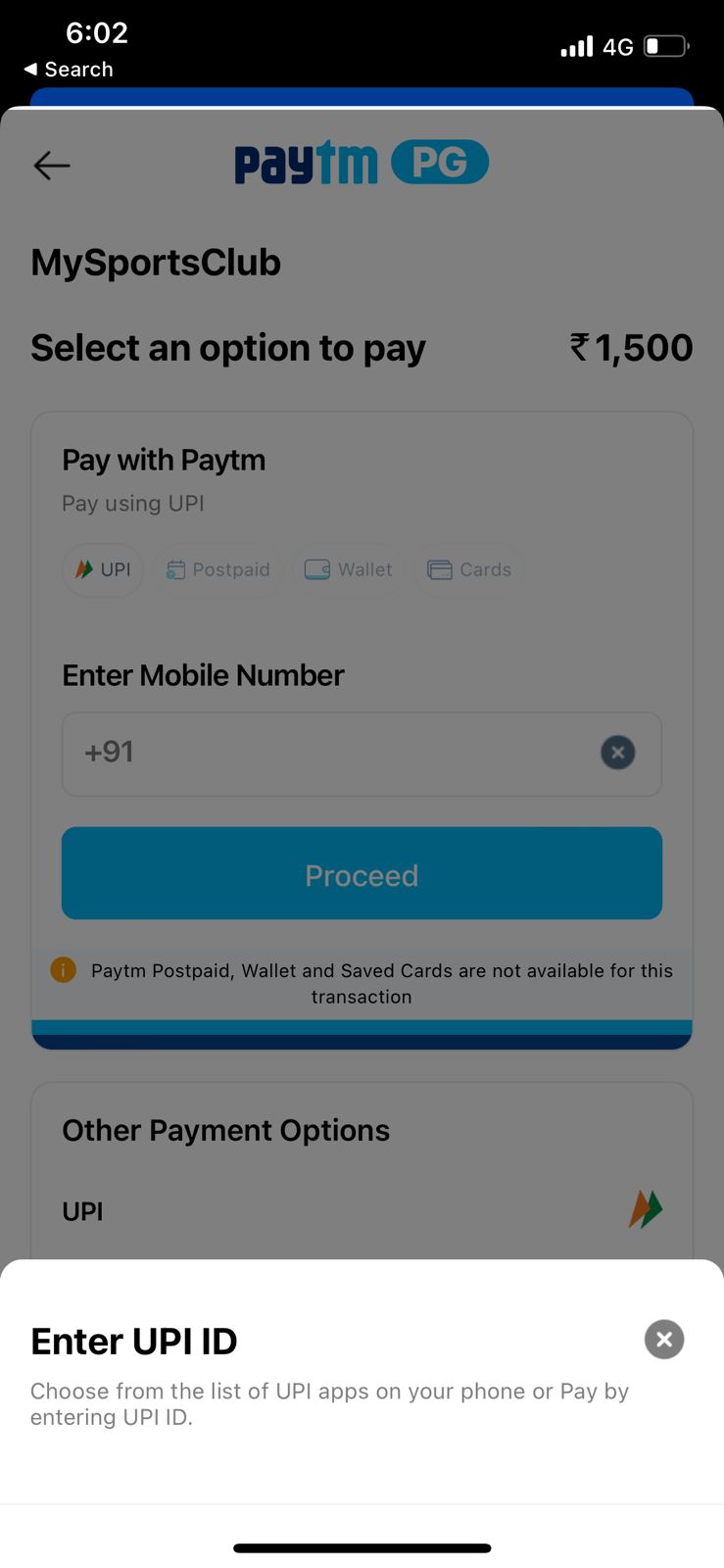
Task: Choose the Cards payment chip
Action: (x=469, y=569)
